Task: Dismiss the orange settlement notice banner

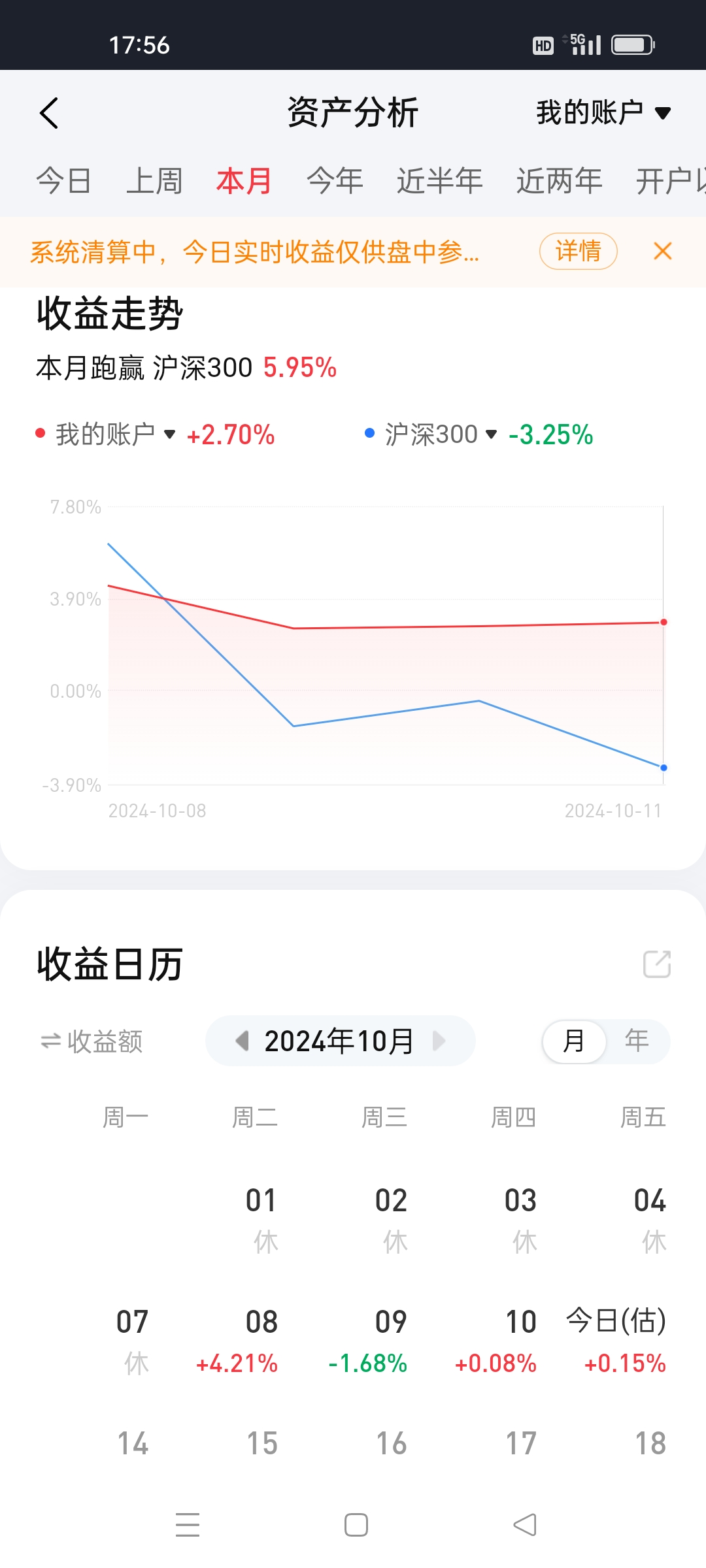Action: (x=662, y=251)
